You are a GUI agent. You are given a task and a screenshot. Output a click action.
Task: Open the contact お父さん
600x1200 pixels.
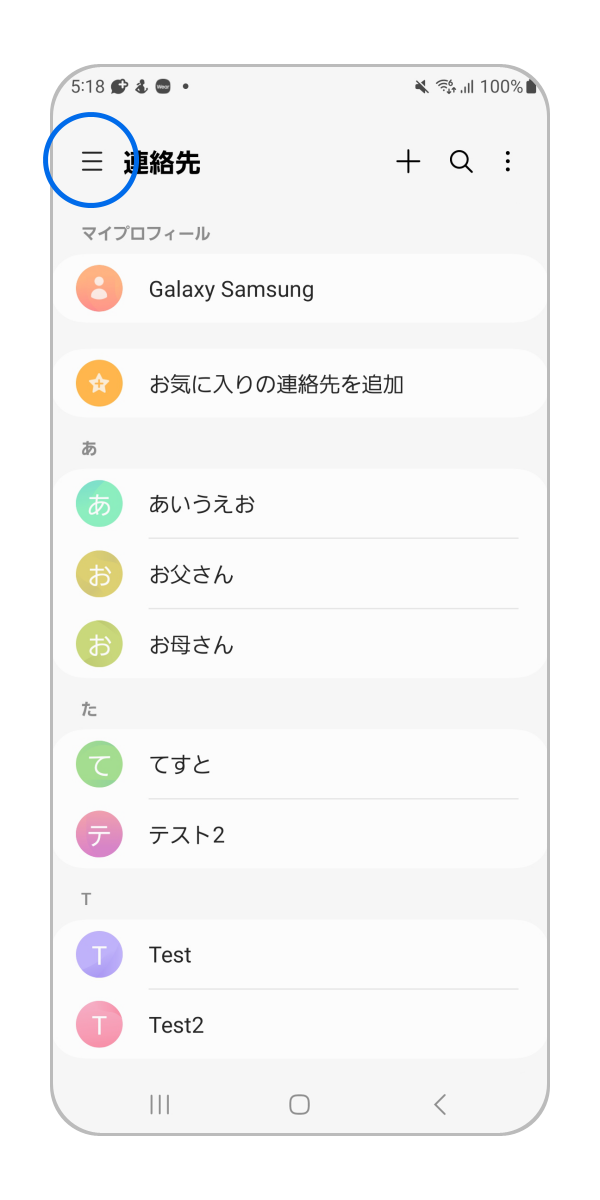191,574
